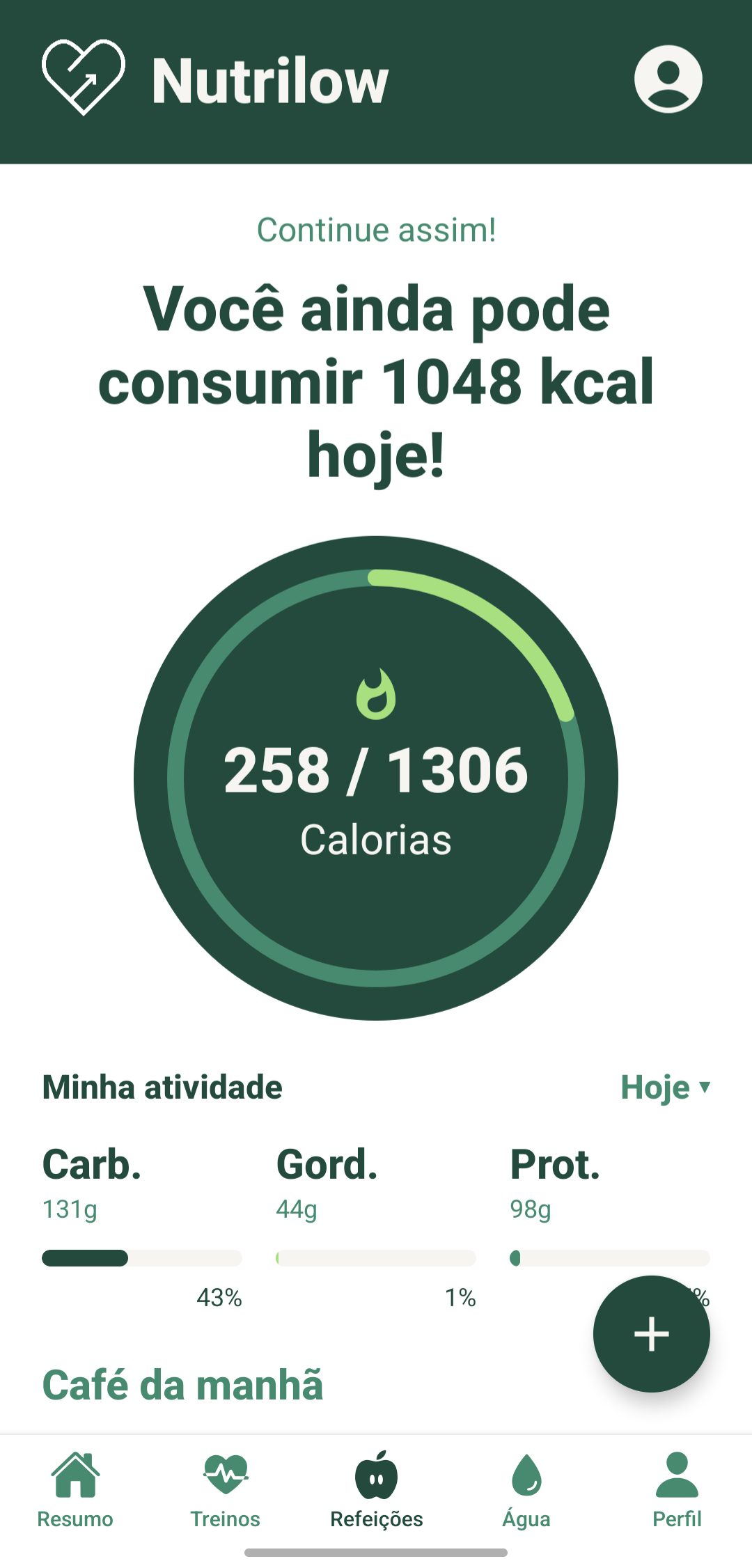Collapse the Minha atividade period selector
This screenshot has height=1568, width=752.
coord(666,1087)
